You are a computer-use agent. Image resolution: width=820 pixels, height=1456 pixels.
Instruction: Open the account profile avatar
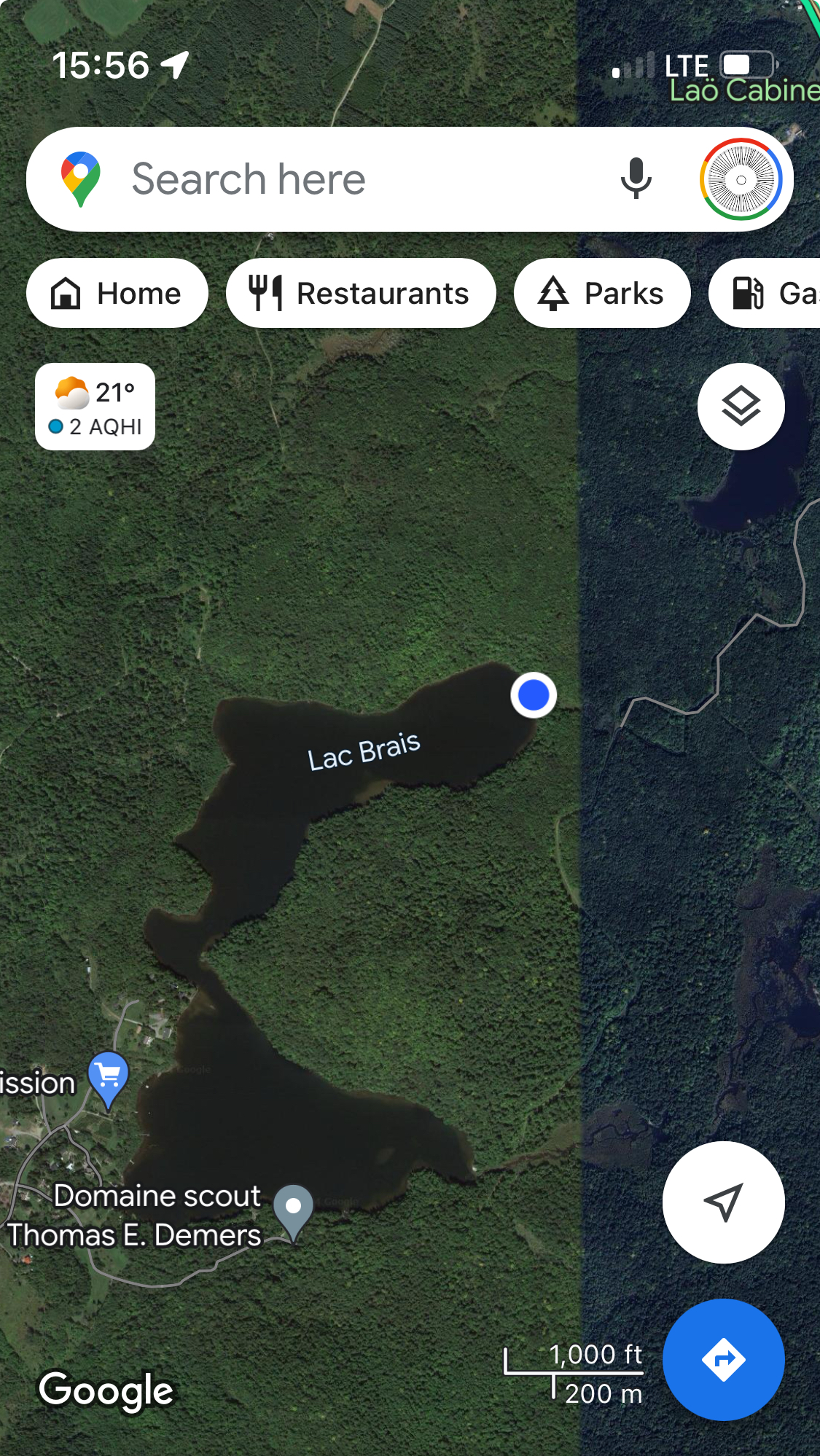click(x=741, y=179)
